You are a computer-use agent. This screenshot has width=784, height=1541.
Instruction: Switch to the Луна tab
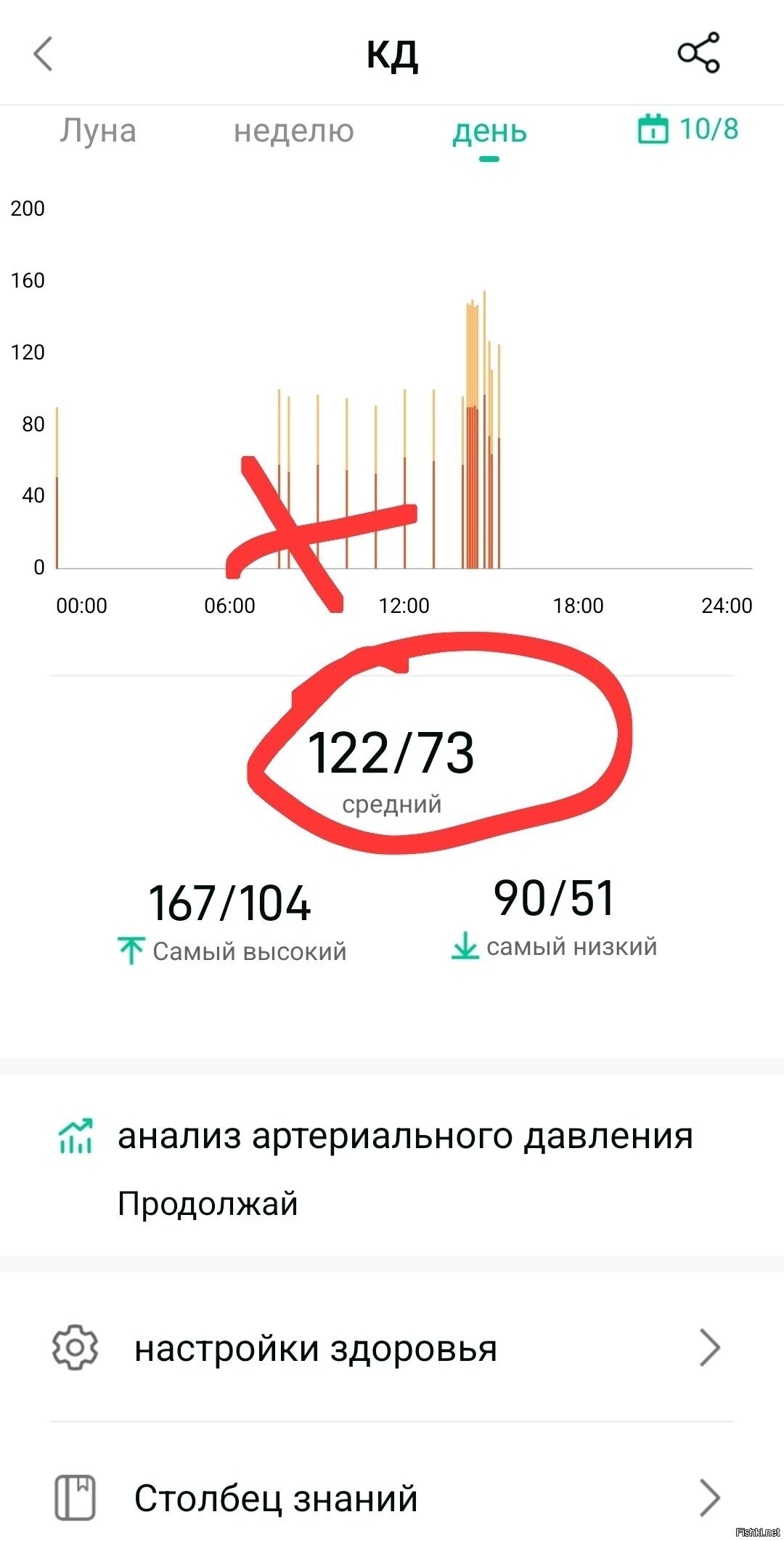[98, 131]
